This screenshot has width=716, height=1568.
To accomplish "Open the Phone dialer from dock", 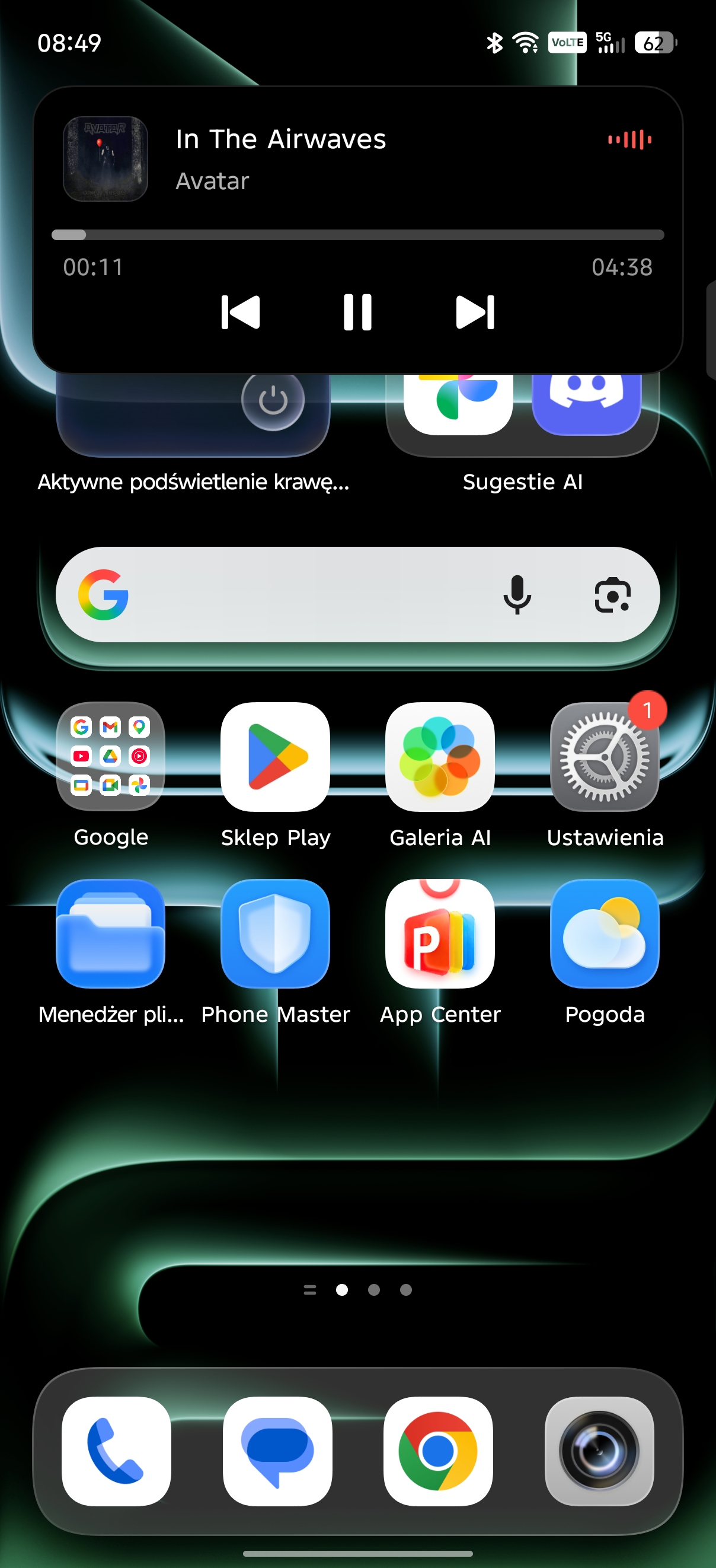I will coord(116,1451).
